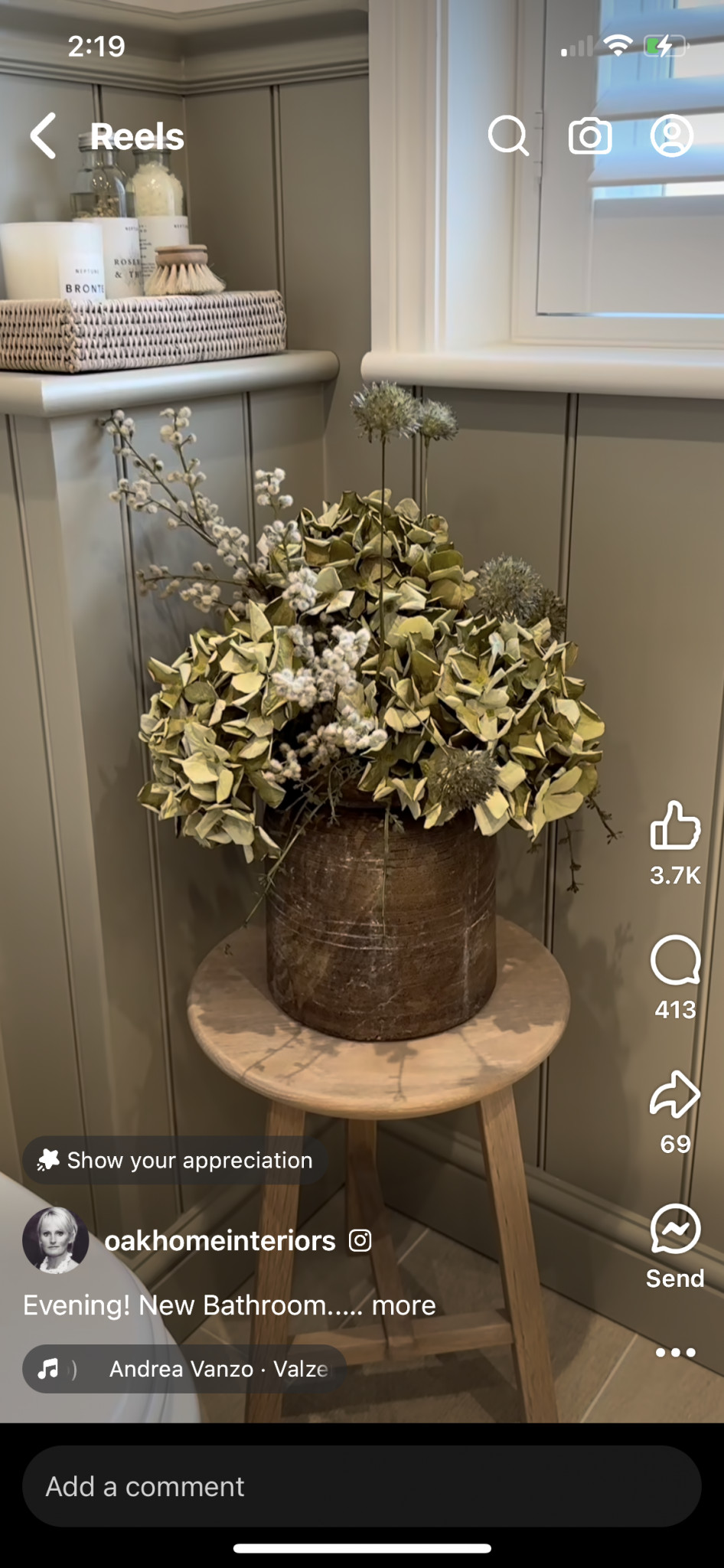Expand the caption with more

pos(403,1305)
